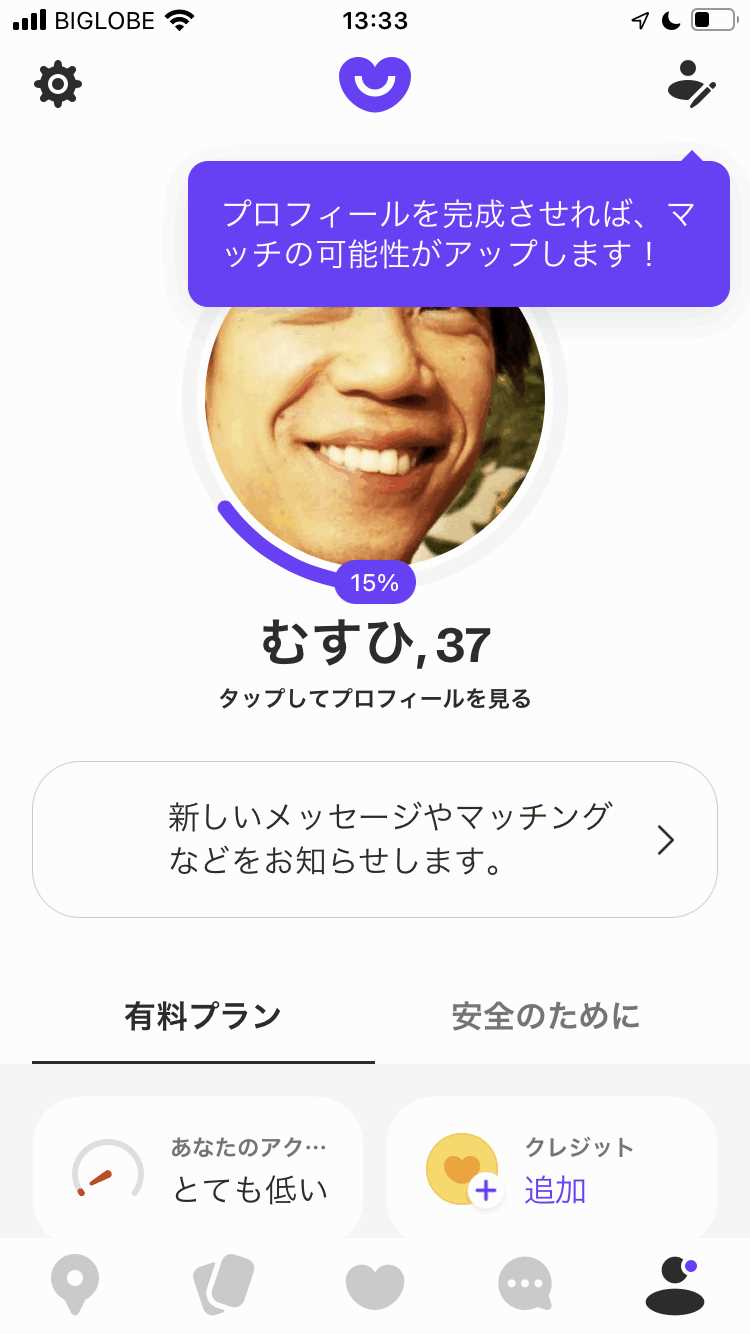Open the swipe cards icon in navigation

pyautogui.click(x=225, y=1285)
